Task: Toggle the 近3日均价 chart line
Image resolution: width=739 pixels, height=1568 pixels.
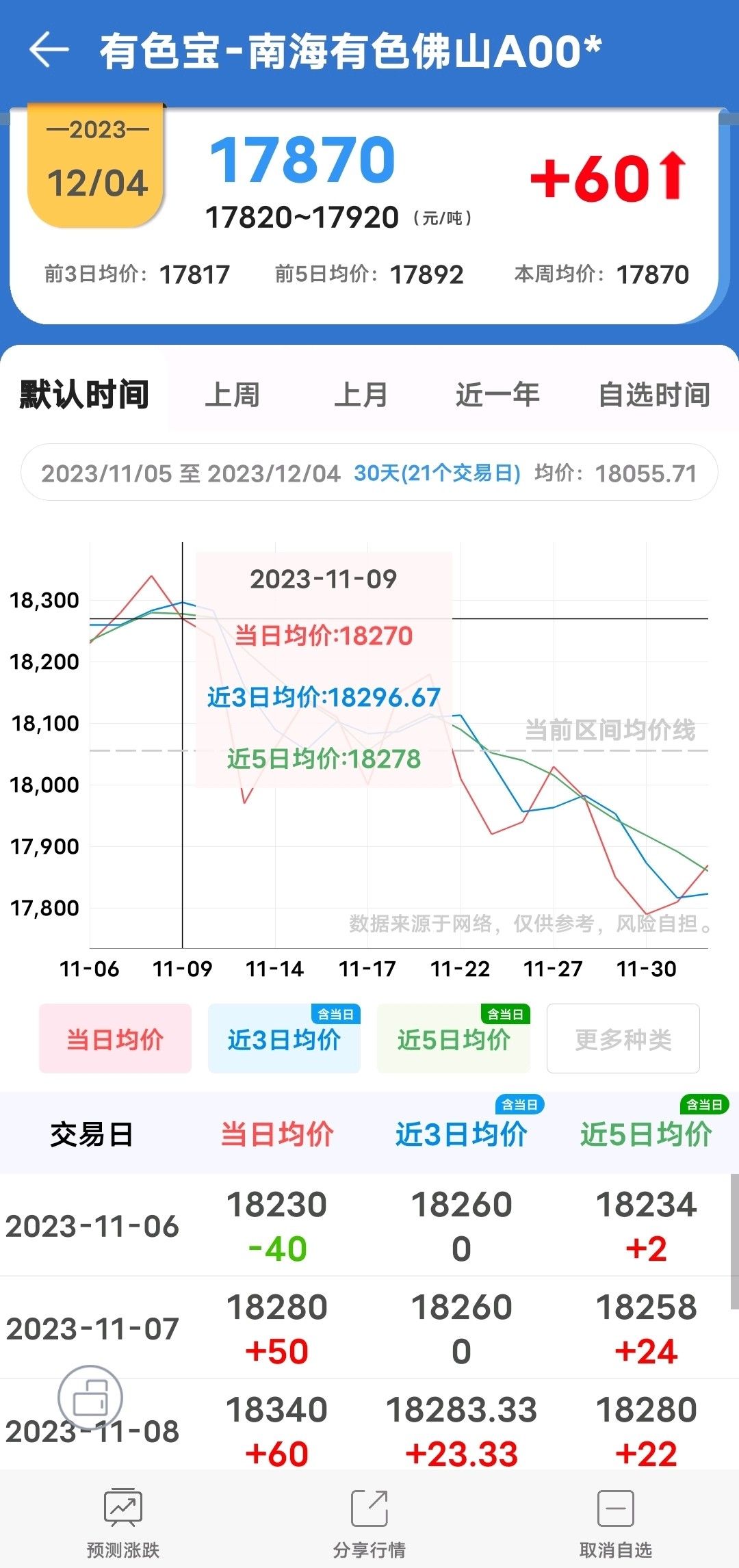Action: coord(284,1039)
